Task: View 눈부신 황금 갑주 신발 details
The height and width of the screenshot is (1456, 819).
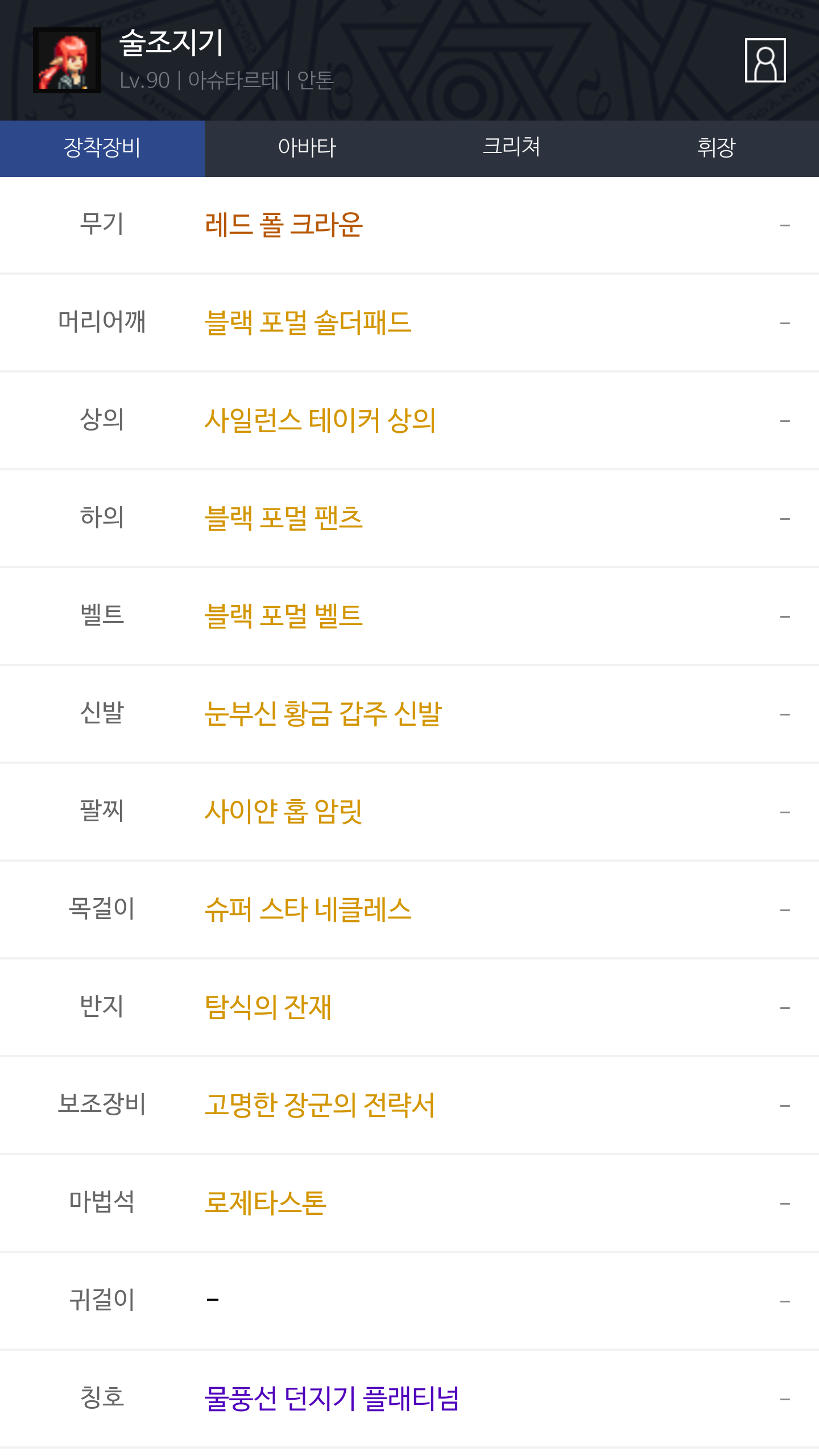Action: (323, 714)
